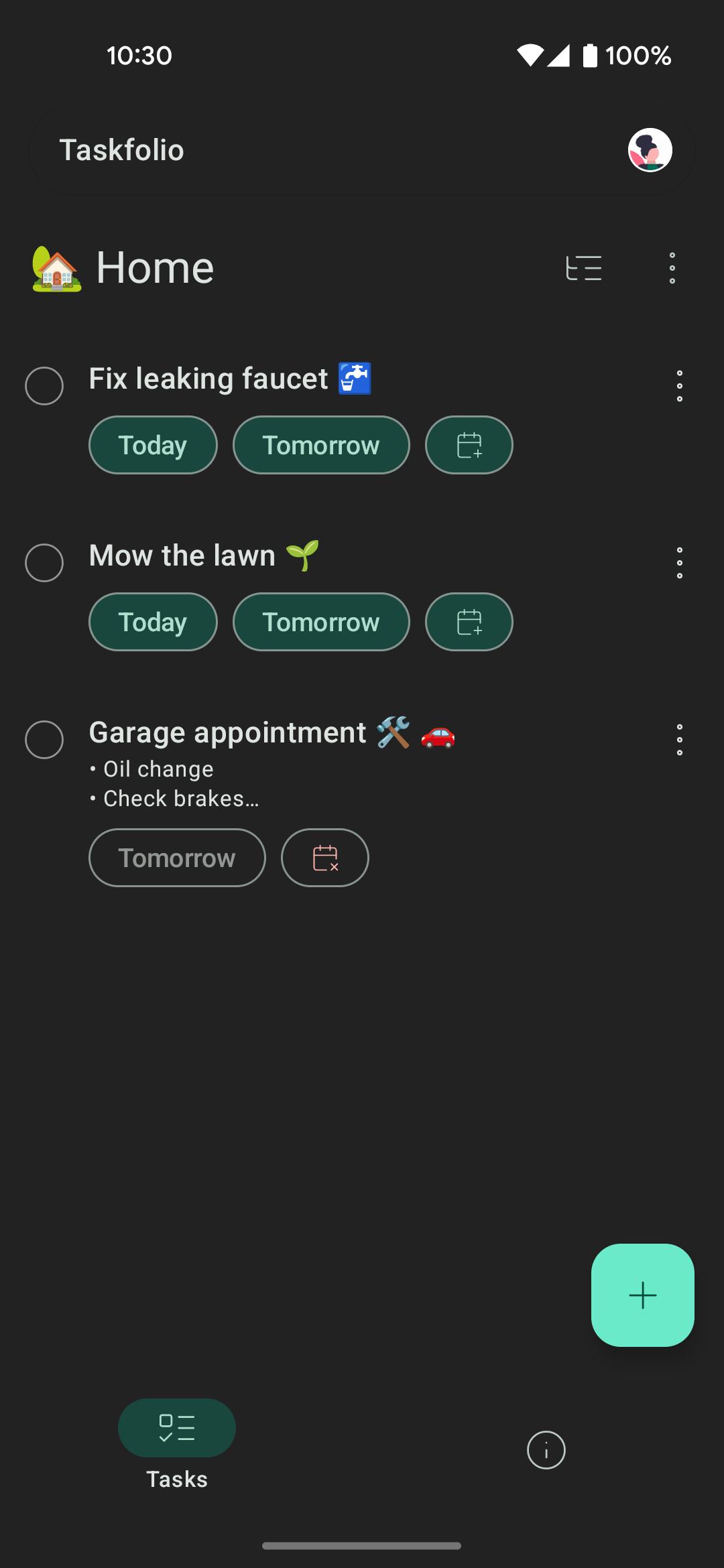Image resolution: width=724 pixels, height=1568 pixels.
Task: Choose a calendar date for Mow the lawn
Action: (469, 622)
